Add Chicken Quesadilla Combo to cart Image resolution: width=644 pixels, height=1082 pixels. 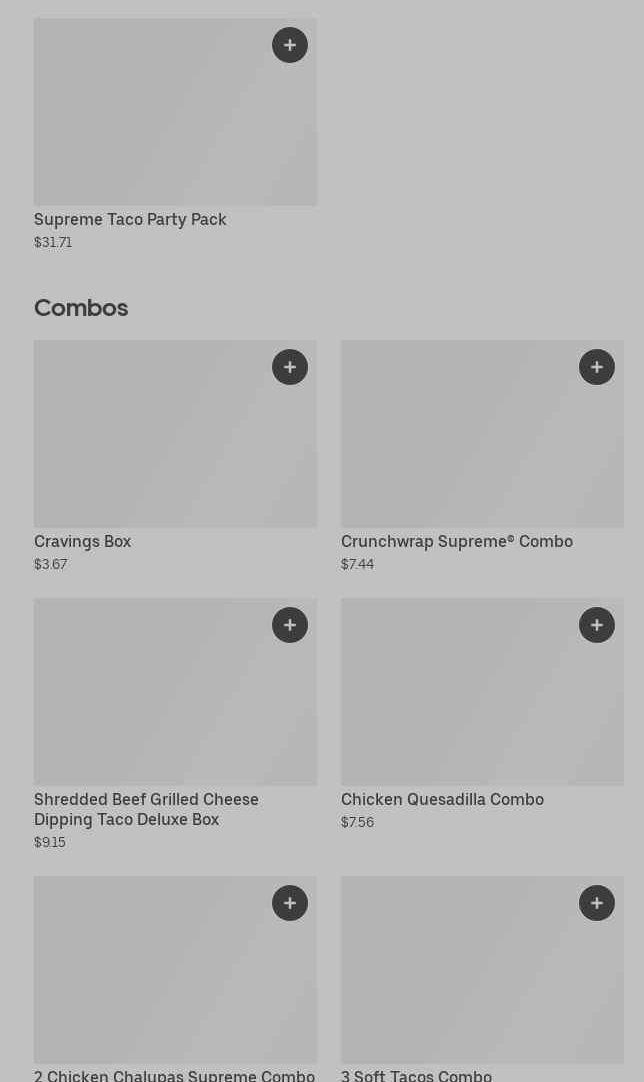click(x=597, y=625)
